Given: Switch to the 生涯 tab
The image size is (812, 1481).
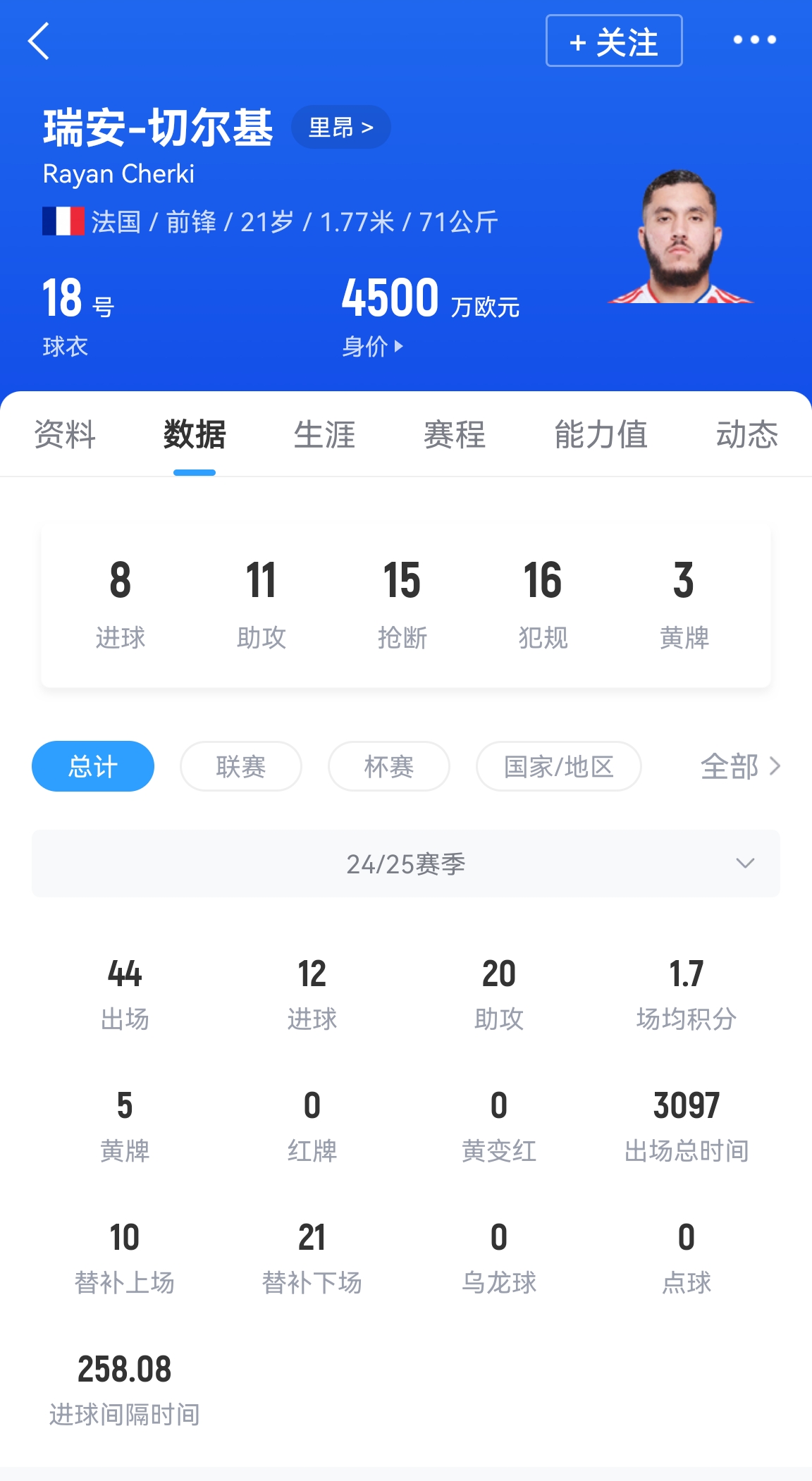Looking at the screenshot, I should (324, 434).
